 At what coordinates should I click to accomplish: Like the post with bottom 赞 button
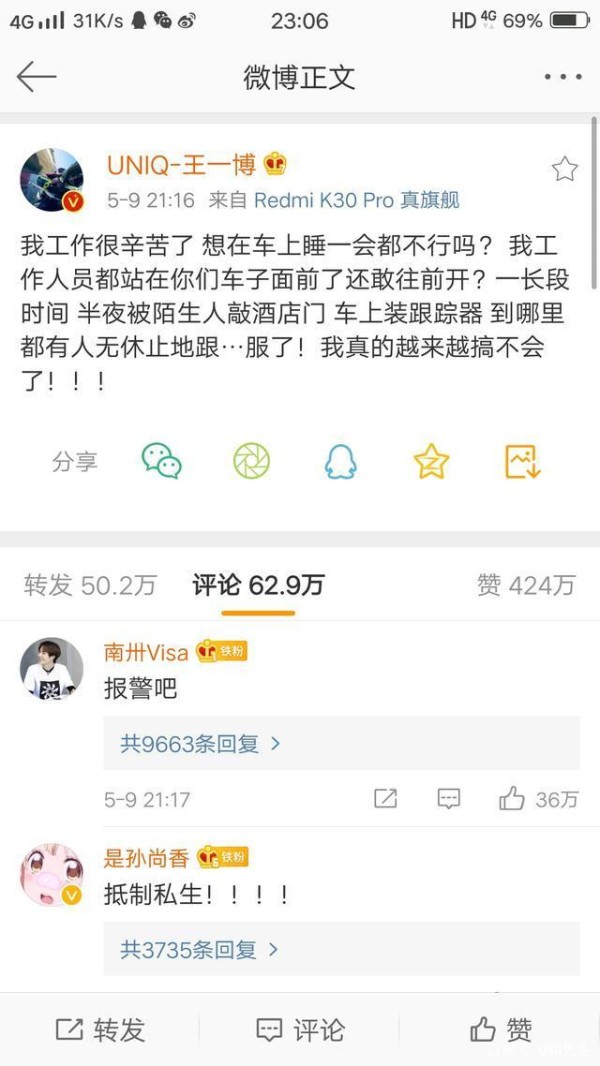point(501,1029)
